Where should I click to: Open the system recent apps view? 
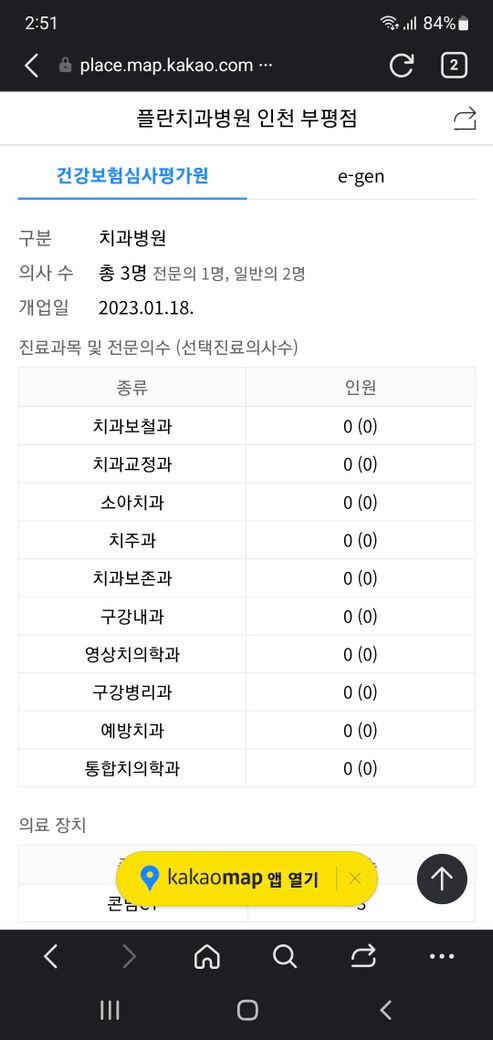click(x=109, y=1010)
